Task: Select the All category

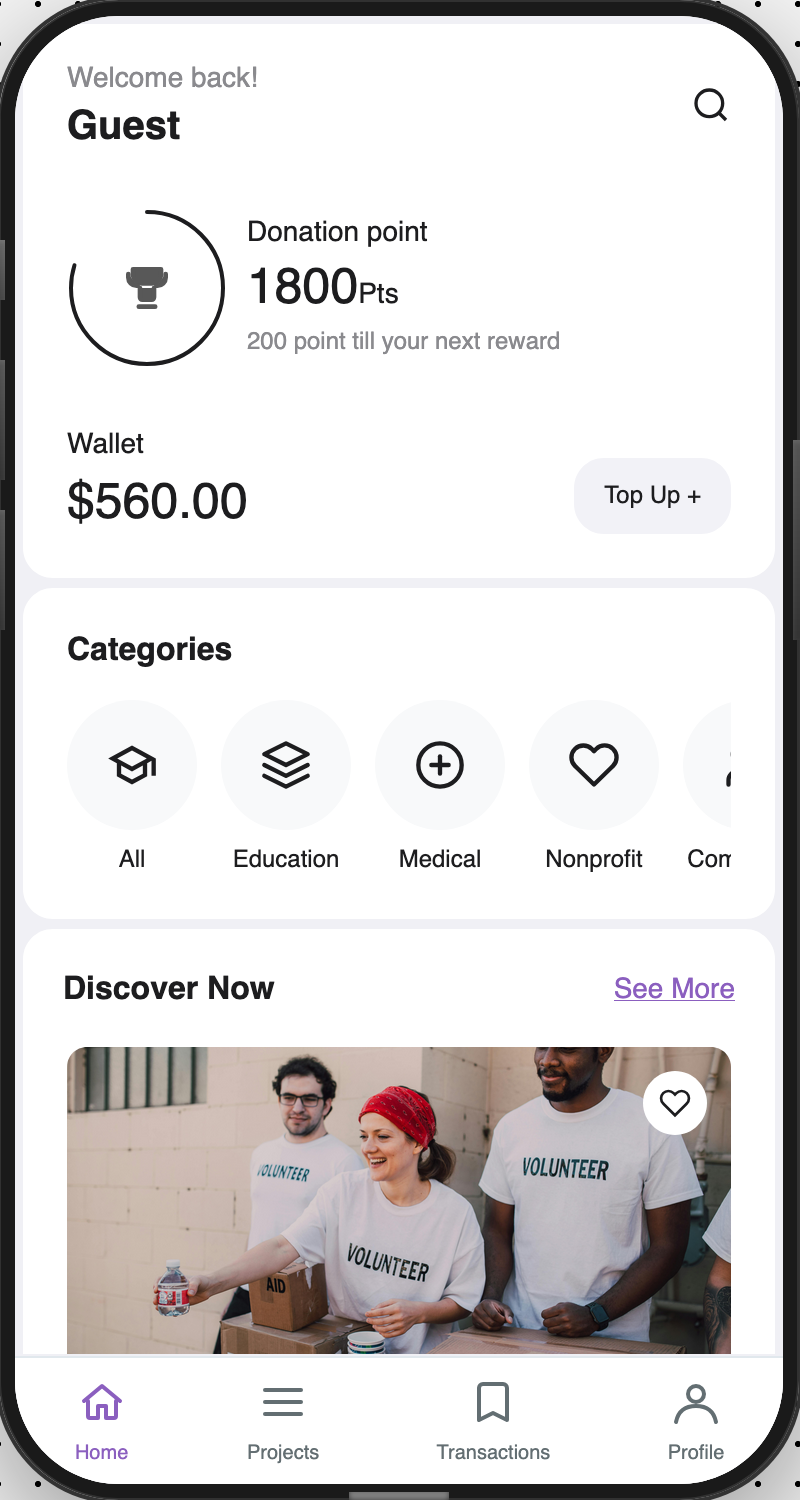Action: click(x=132, y=766)
